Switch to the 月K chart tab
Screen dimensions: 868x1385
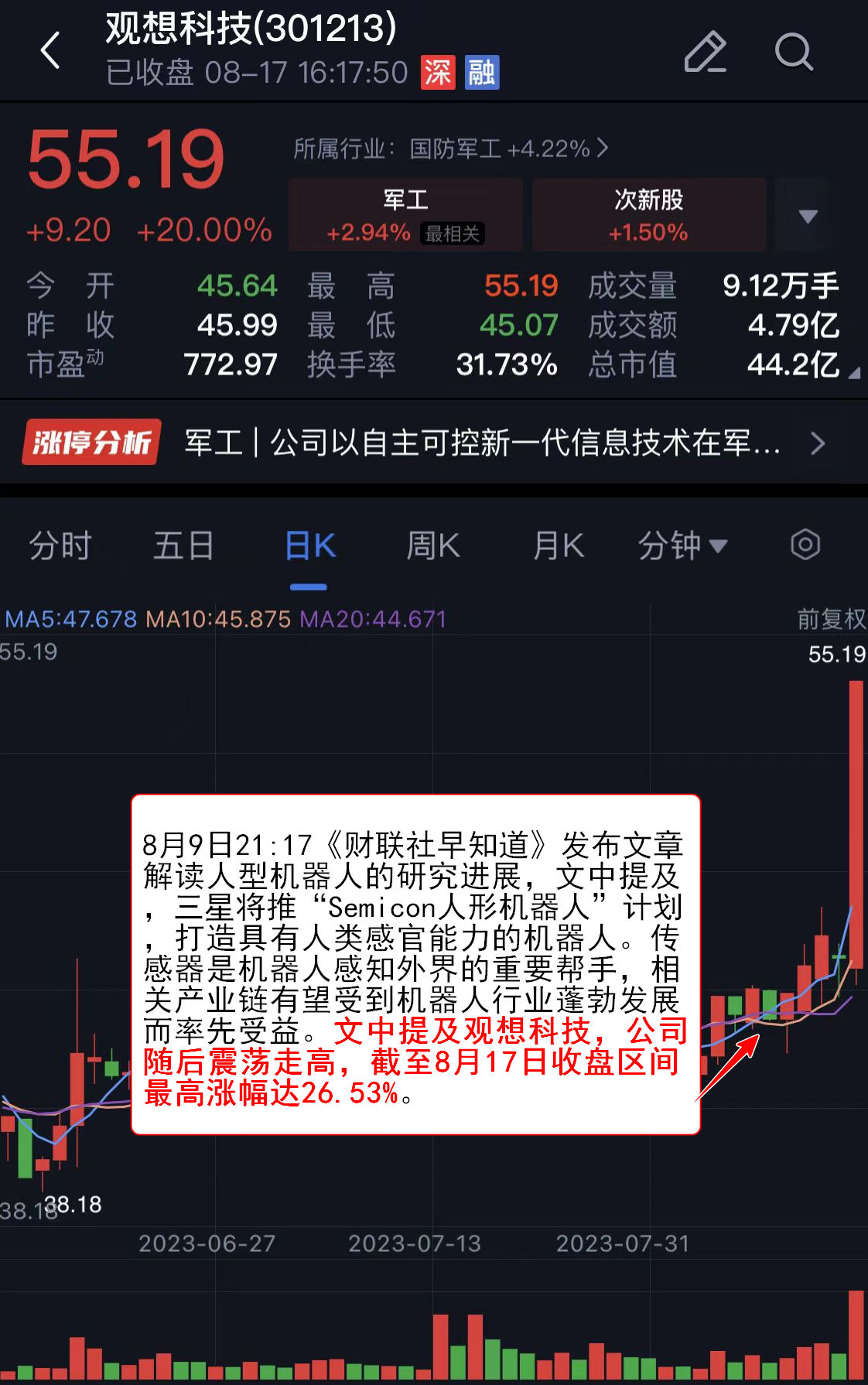[x=559, y=545]
